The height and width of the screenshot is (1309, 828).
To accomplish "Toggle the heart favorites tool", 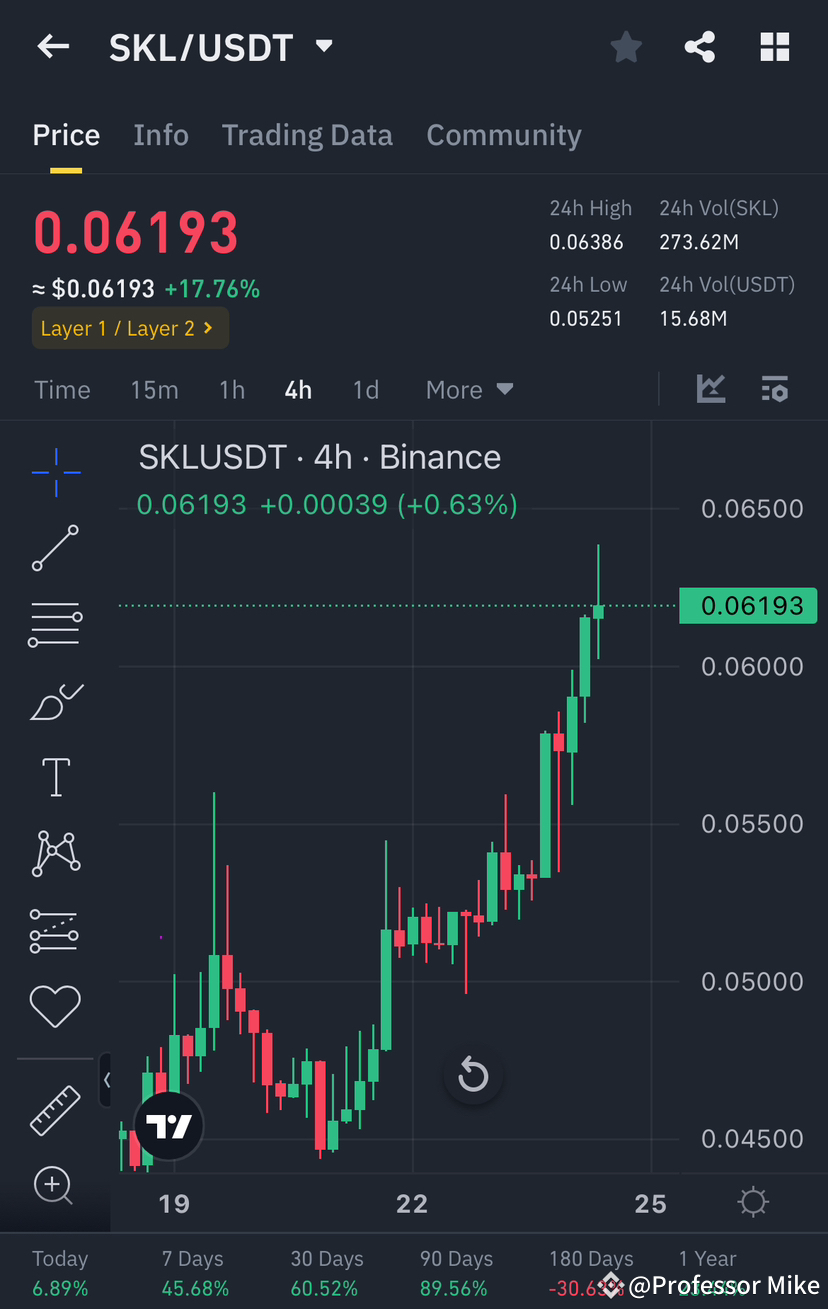I will point(55,1006).
